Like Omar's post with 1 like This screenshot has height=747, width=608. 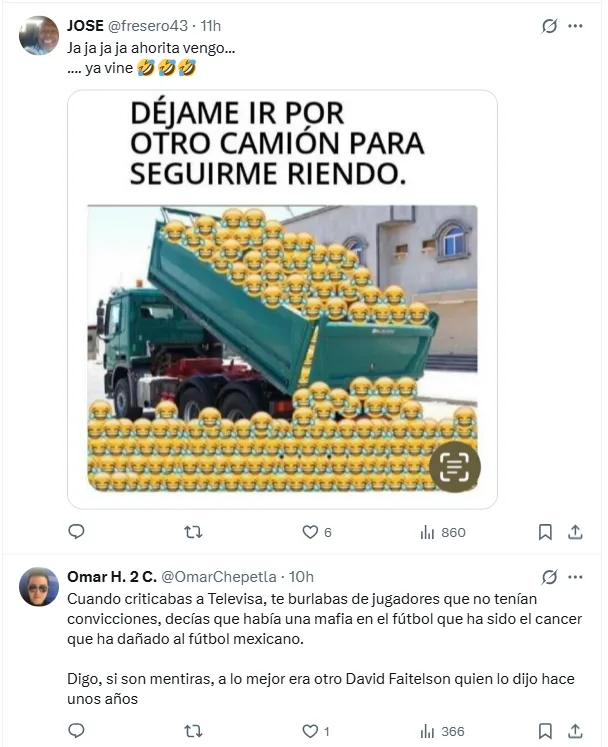point(311,731)
